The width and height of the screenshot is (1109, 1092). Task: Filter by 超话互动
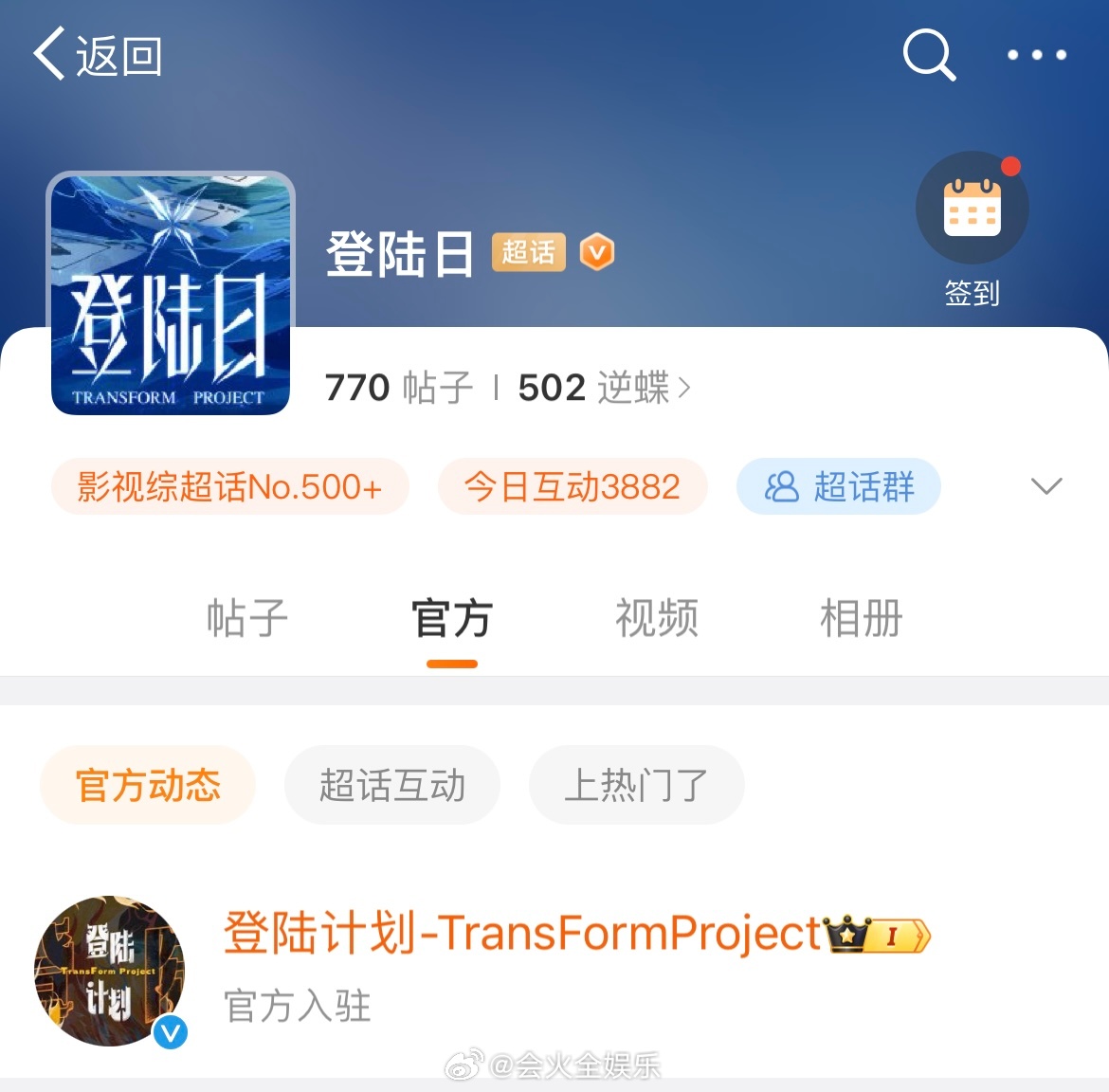coord(392,785)
